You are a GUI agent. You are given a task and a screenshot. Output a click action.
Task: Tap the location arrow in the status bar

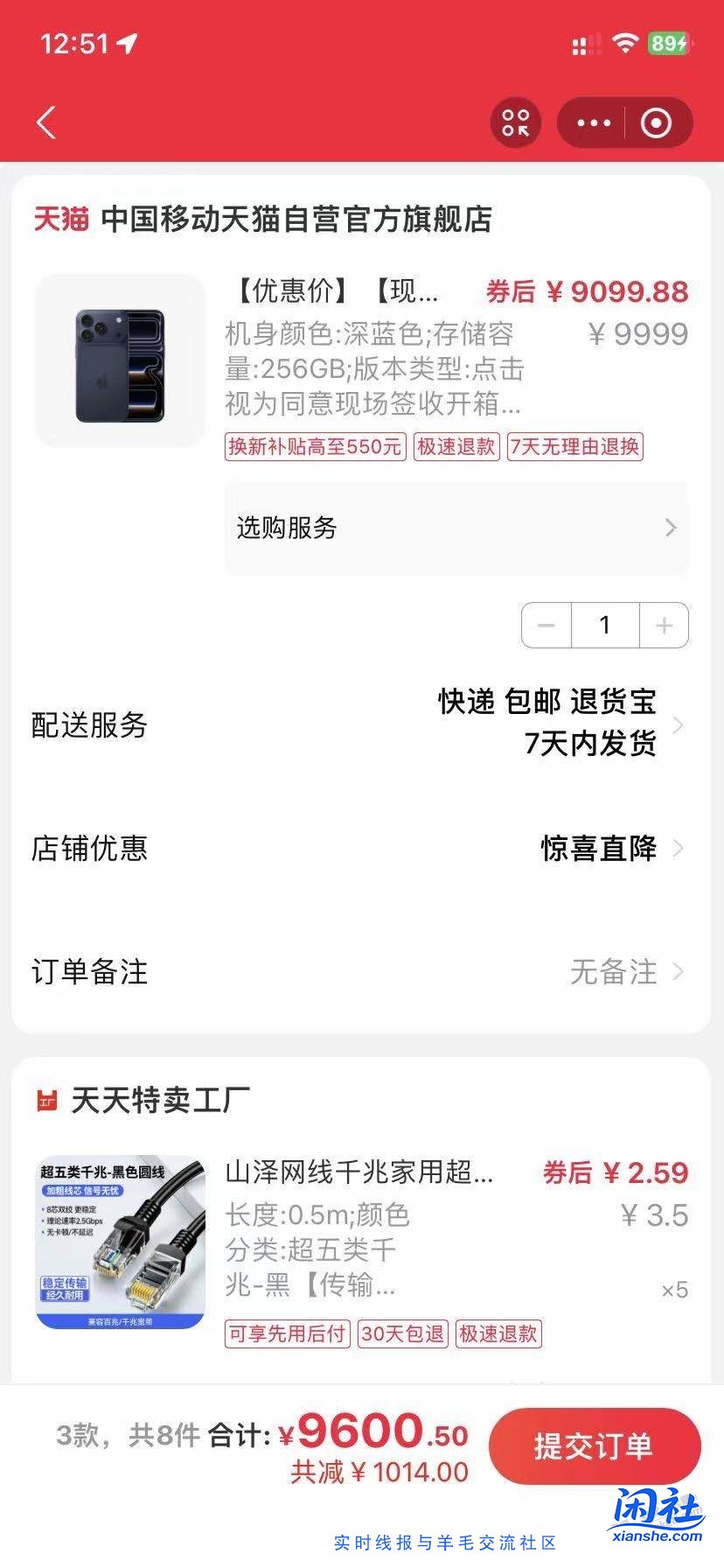coord(128,43)
